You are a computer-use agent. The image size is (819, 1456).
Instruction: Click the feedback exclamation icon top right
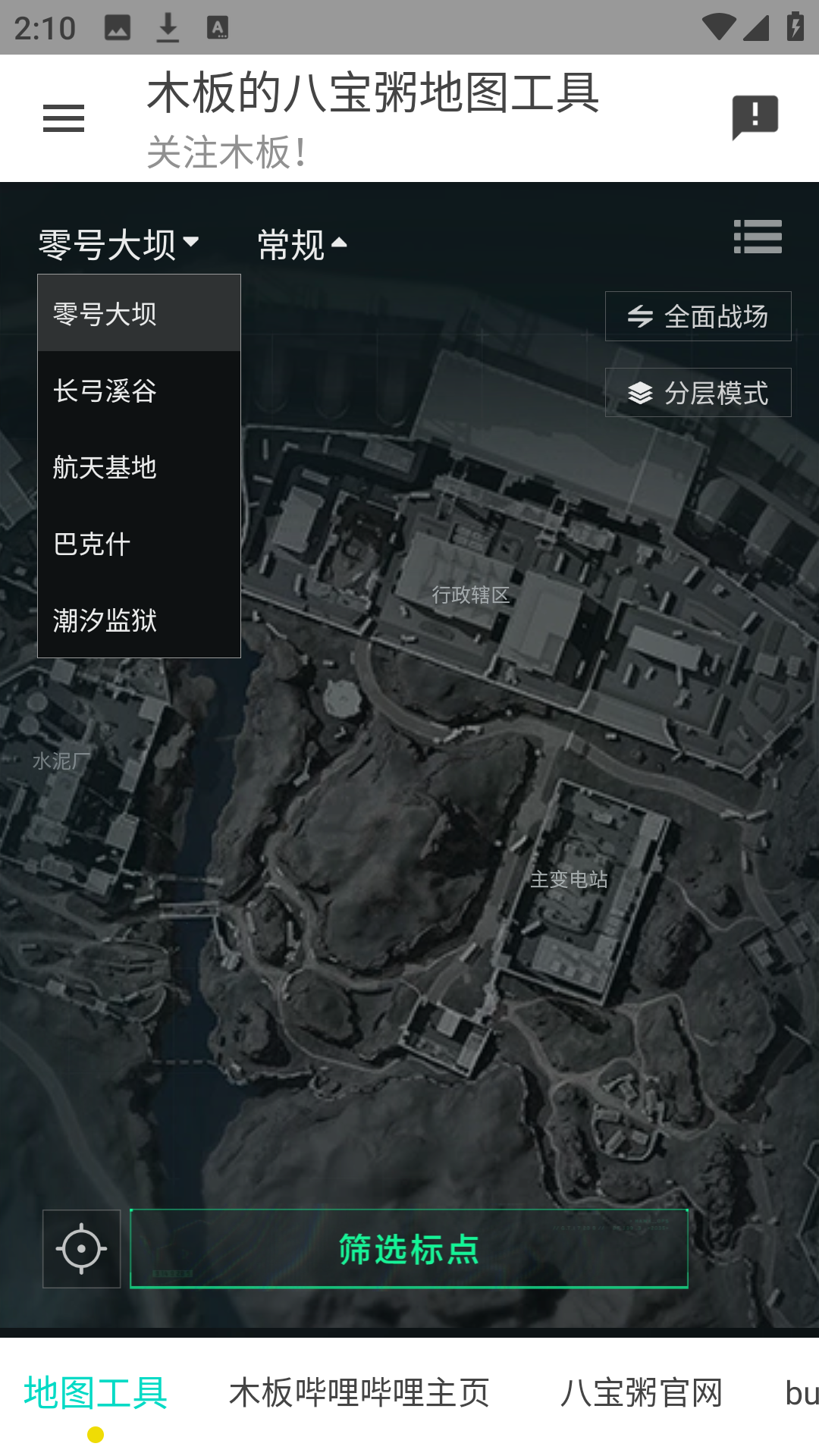click(755, 115)
